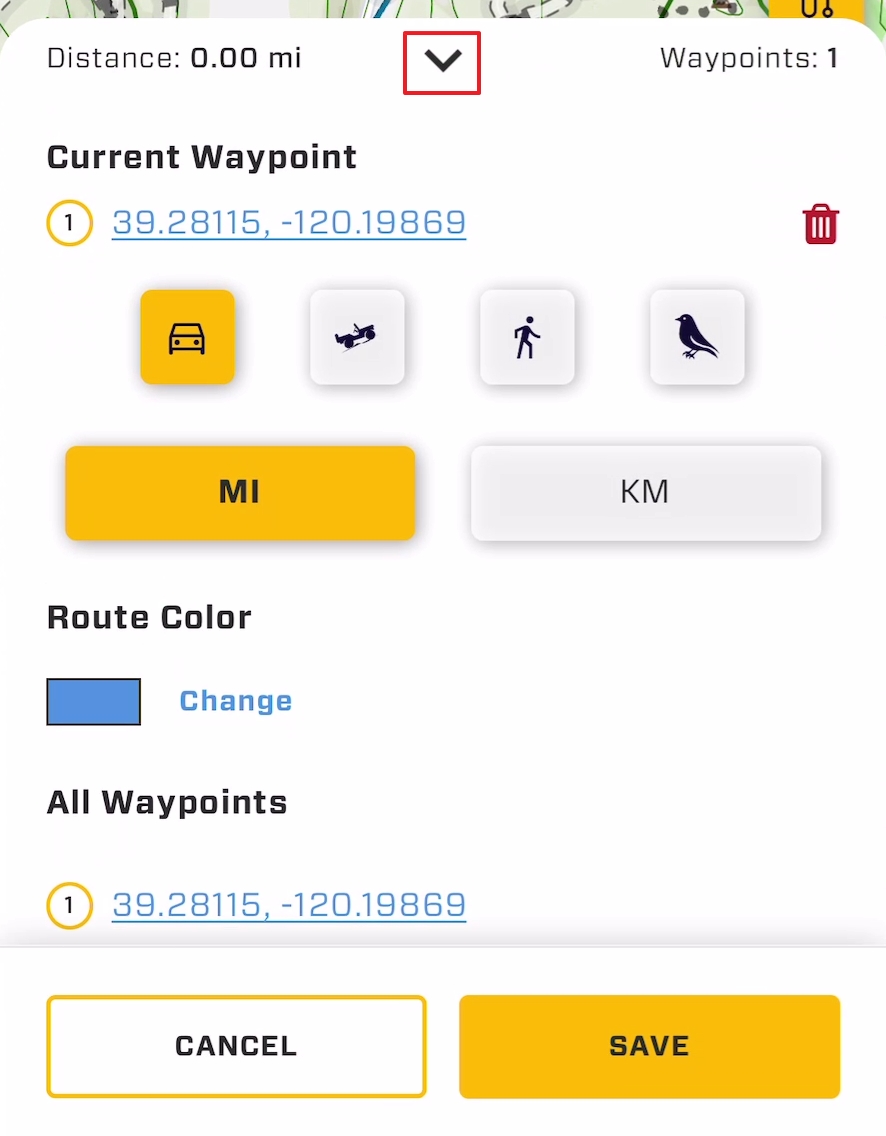Screen dimensions: 886x1136
Task: Open current waypoint coordinates 39.28115, -120.19869
Action: (288, 222)
